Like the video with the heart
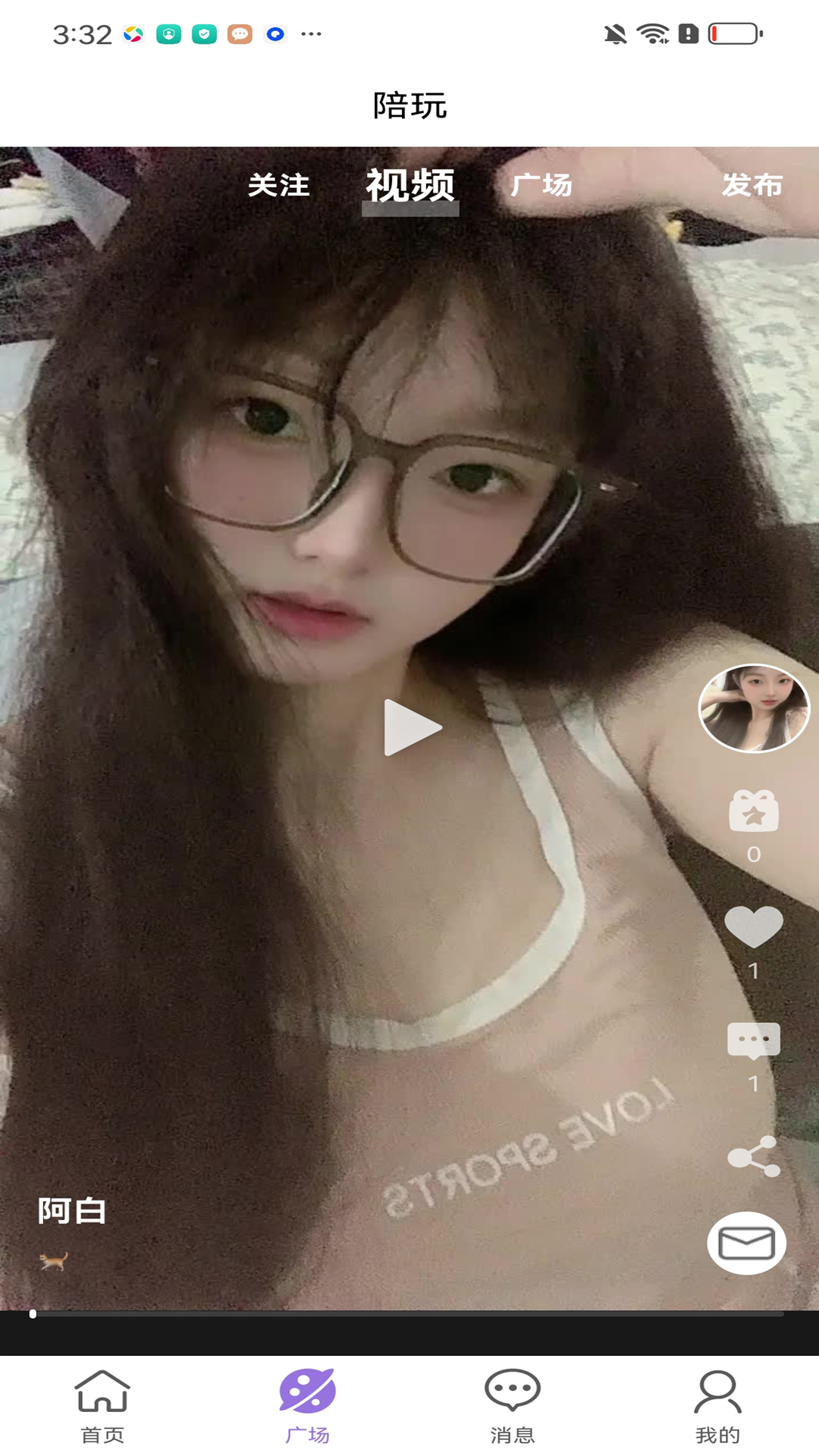The image size is (819, 1456). pos(754,927)
